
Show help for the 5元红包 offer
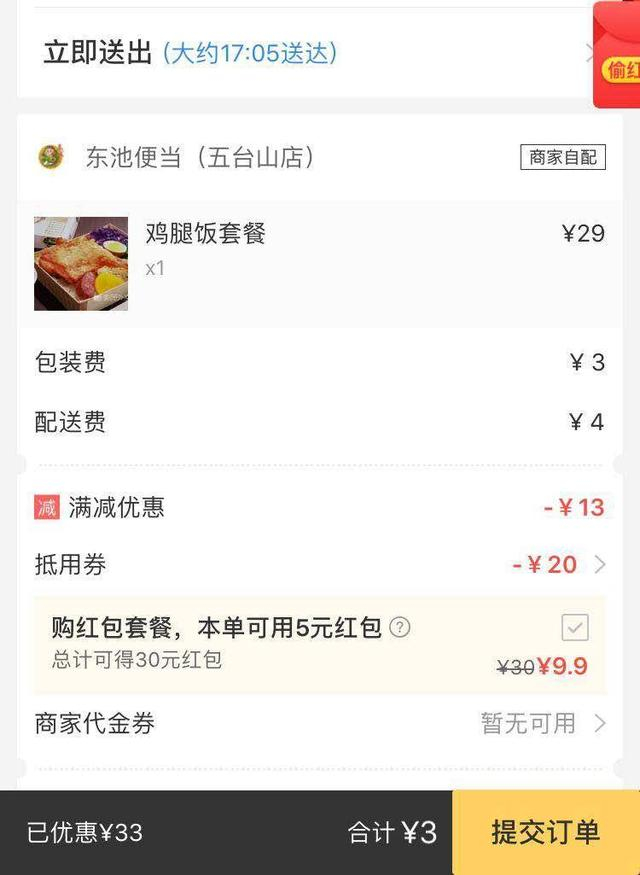400,628
